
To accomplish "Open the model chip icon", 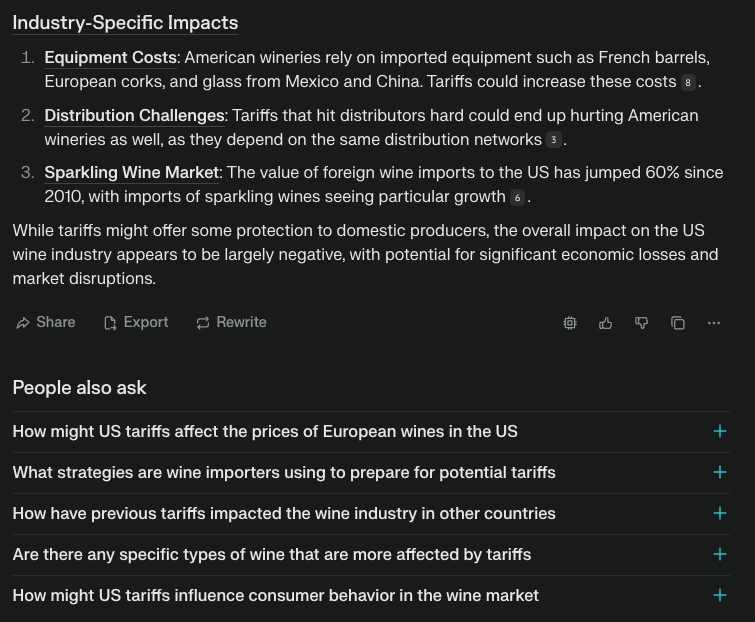I will click(x=570, y=323).
